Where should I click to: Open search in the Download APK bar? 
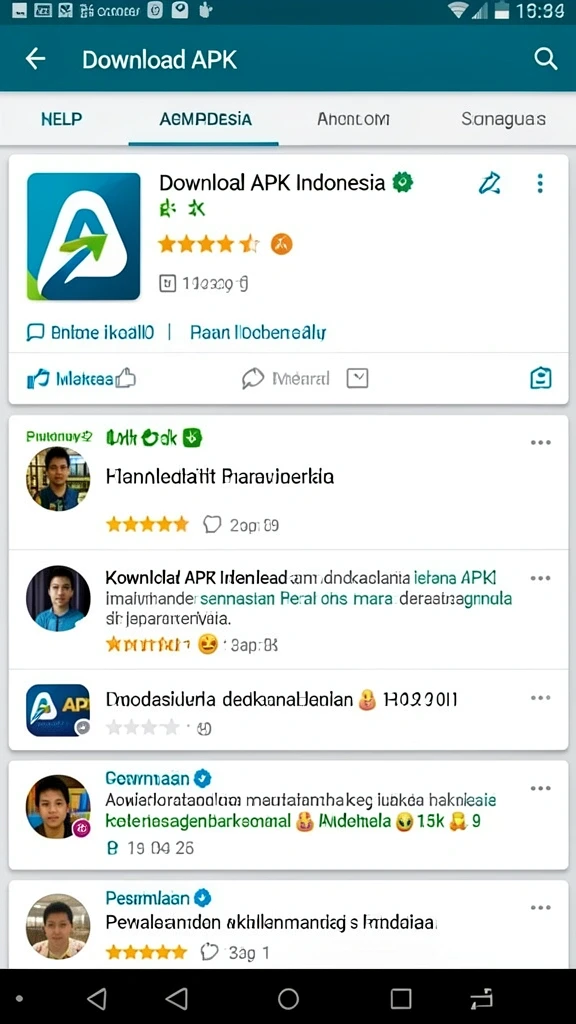545,59
